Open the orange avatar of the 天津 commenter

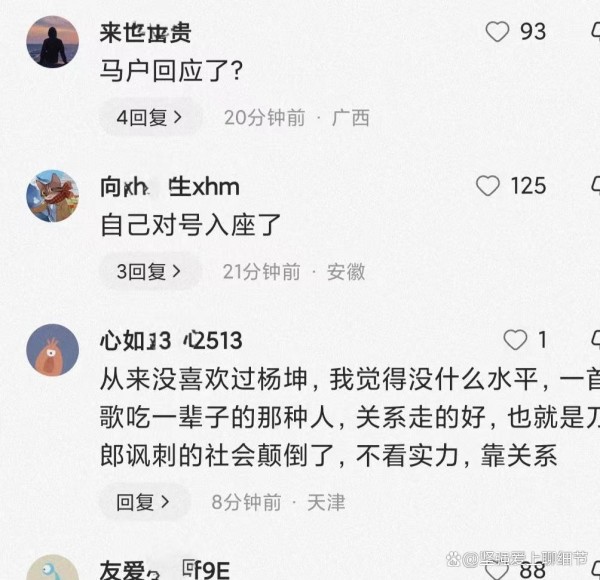tap(52, 350)
